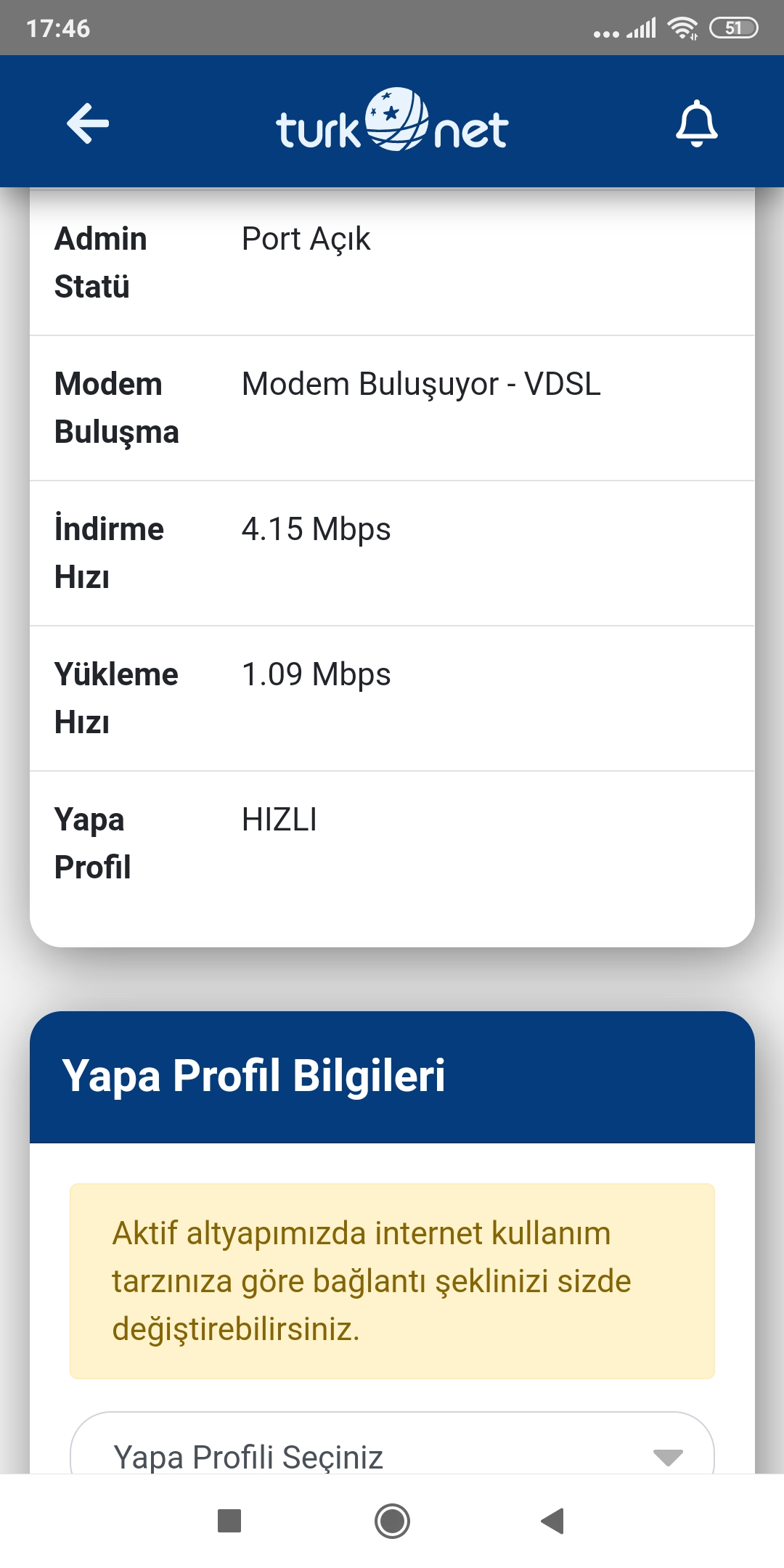Tap the system home button

click(392, 1521)
